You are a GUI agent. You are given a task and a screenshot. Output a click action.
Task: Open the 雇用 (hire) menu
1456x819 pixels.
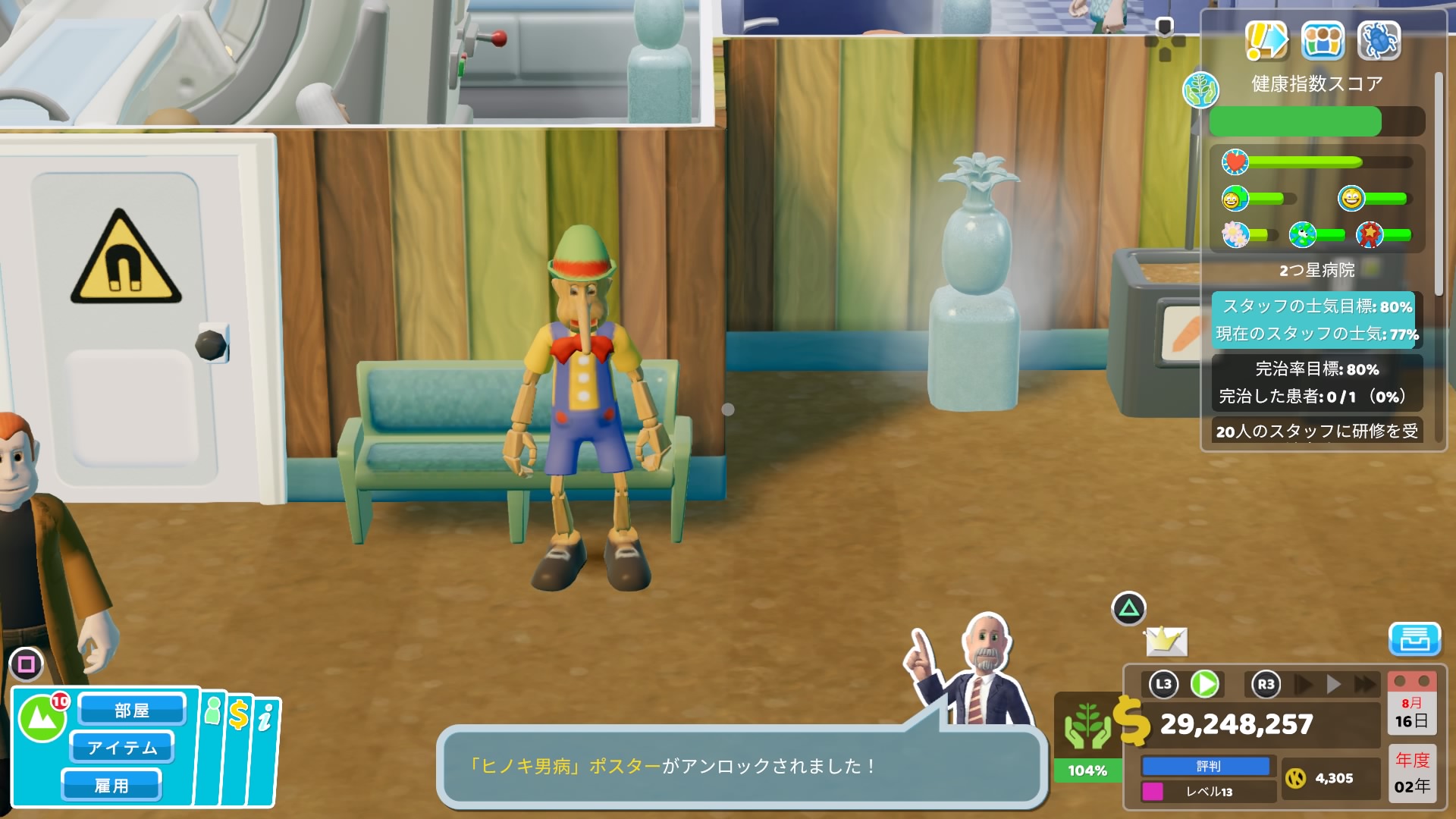[111, 786]
